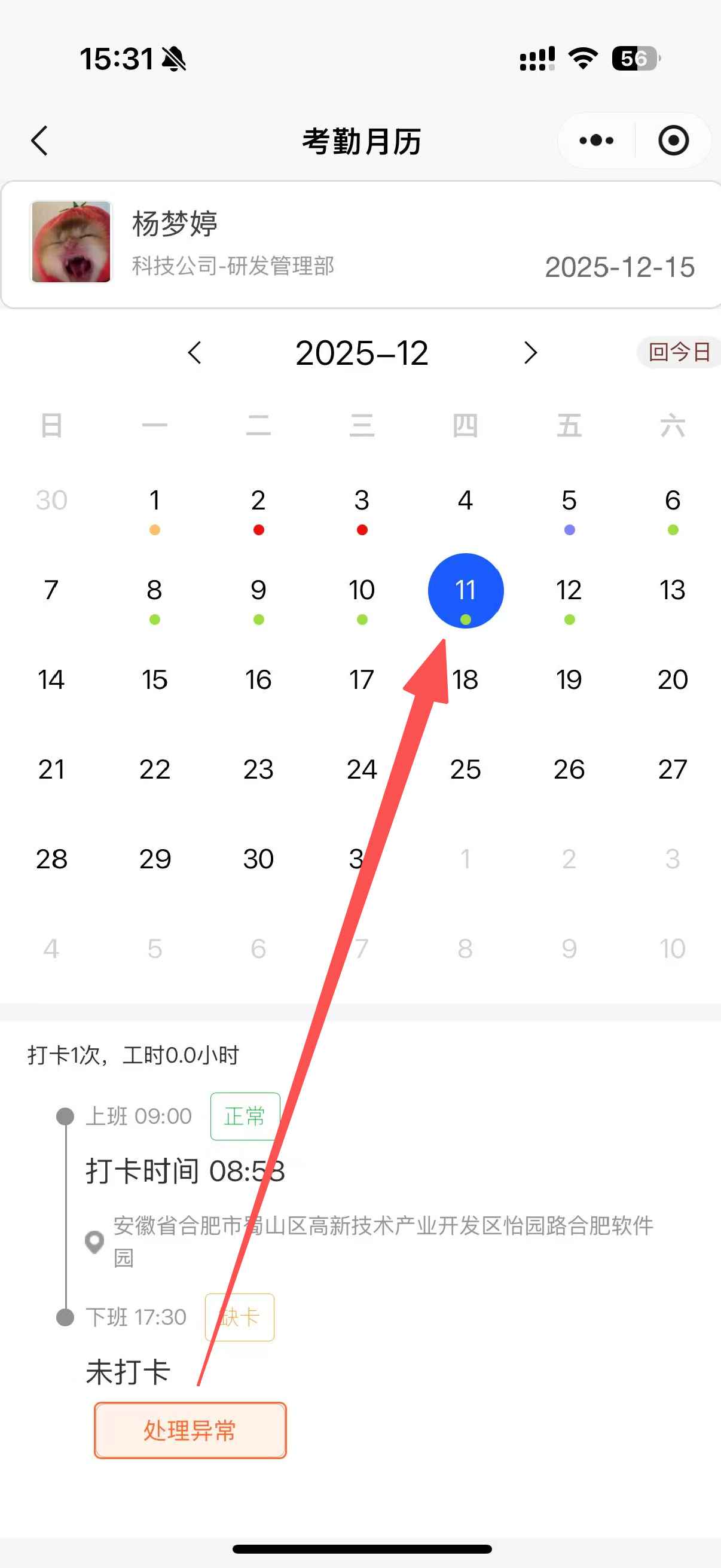The height and width of the screenshot is (1568, 721).
Task: Choose December 12 in the calendar
Action: (x=569, y=591)
